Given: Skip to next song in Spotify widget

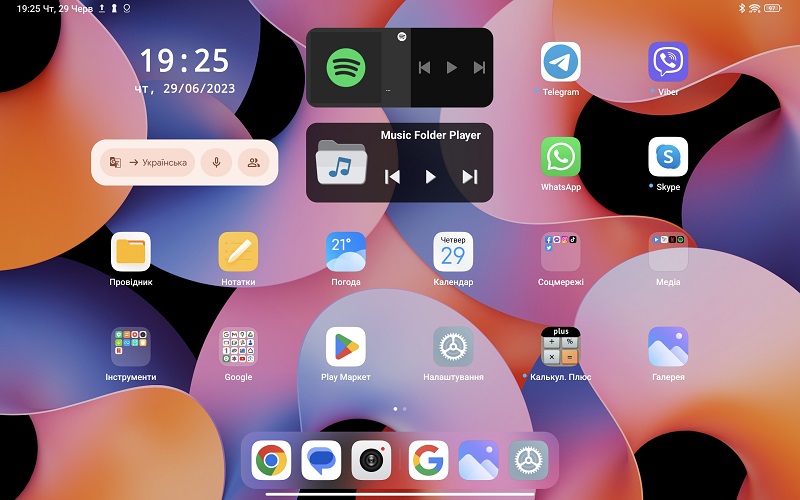Looking at the screenshot, I should pos(479,68).
